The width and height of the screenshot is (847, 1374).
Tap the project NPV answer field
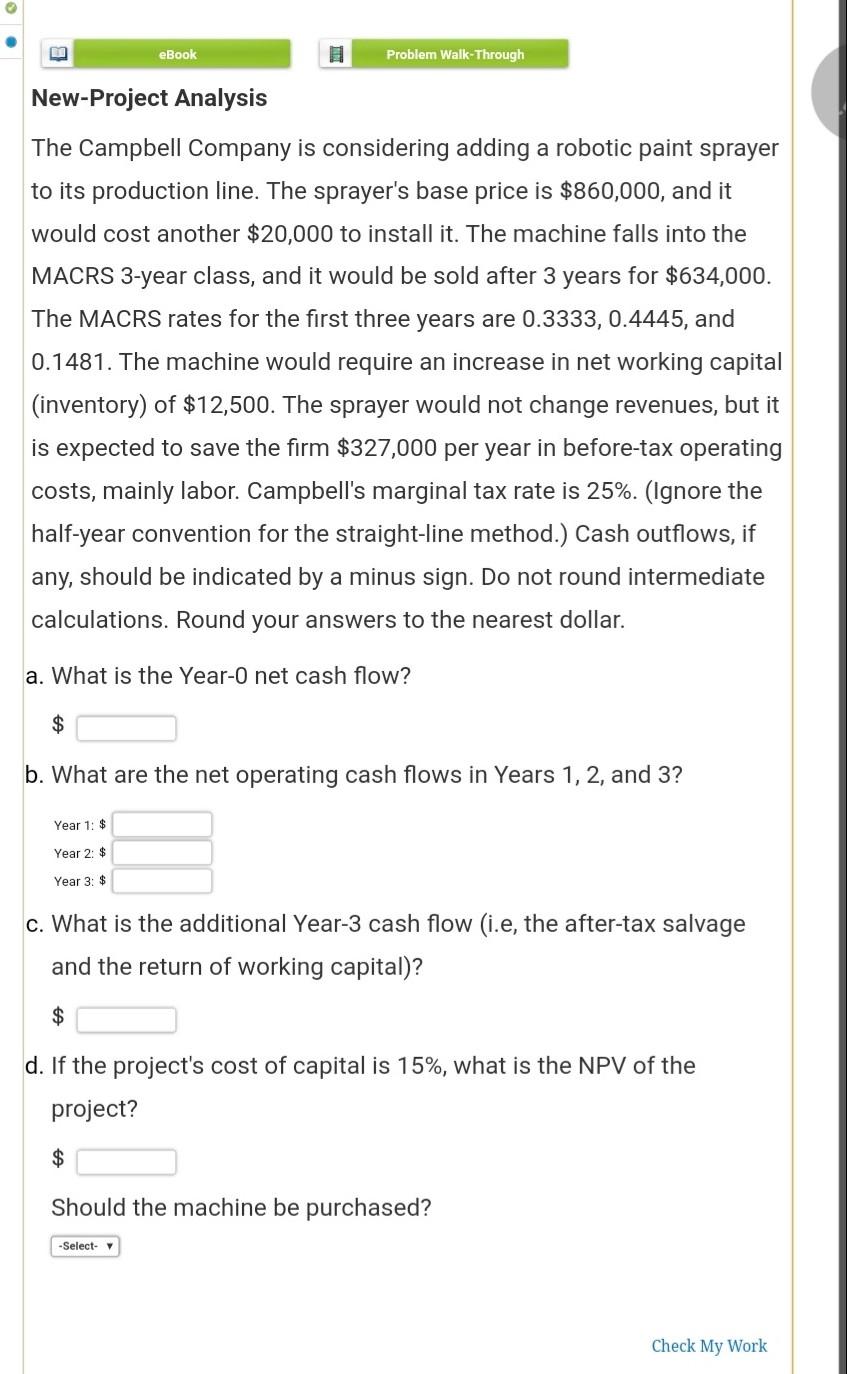point(127,1162)
